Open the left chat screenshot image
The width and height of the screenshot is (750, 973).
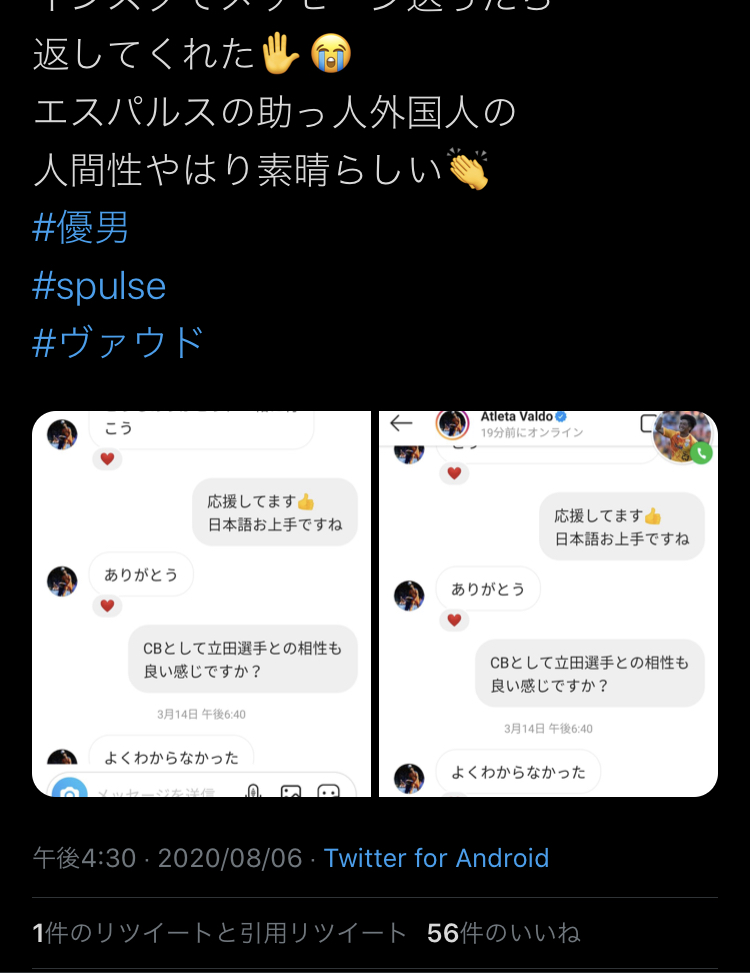[201, 604]
